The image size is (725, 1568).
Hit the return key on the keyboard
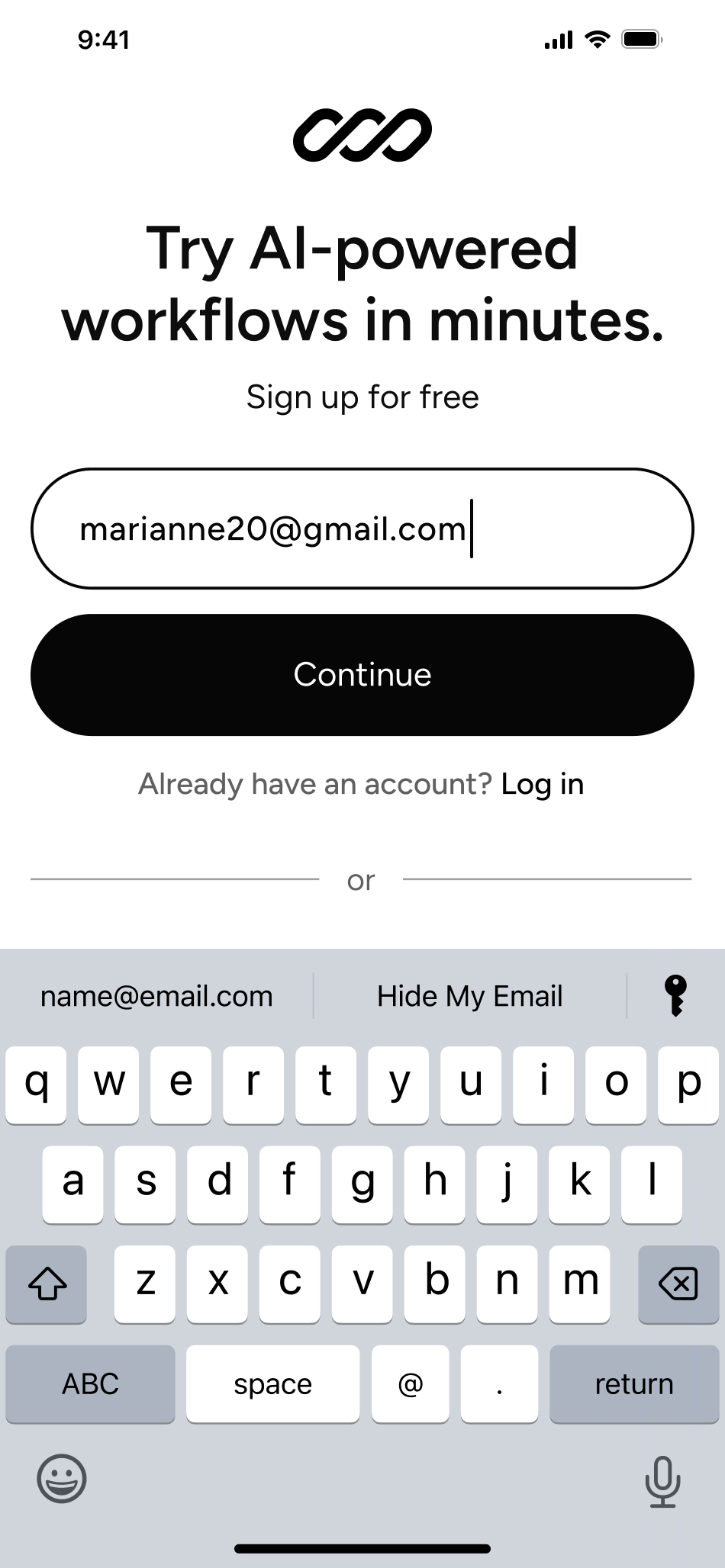pyautogui.click(x=634, y=1383)
